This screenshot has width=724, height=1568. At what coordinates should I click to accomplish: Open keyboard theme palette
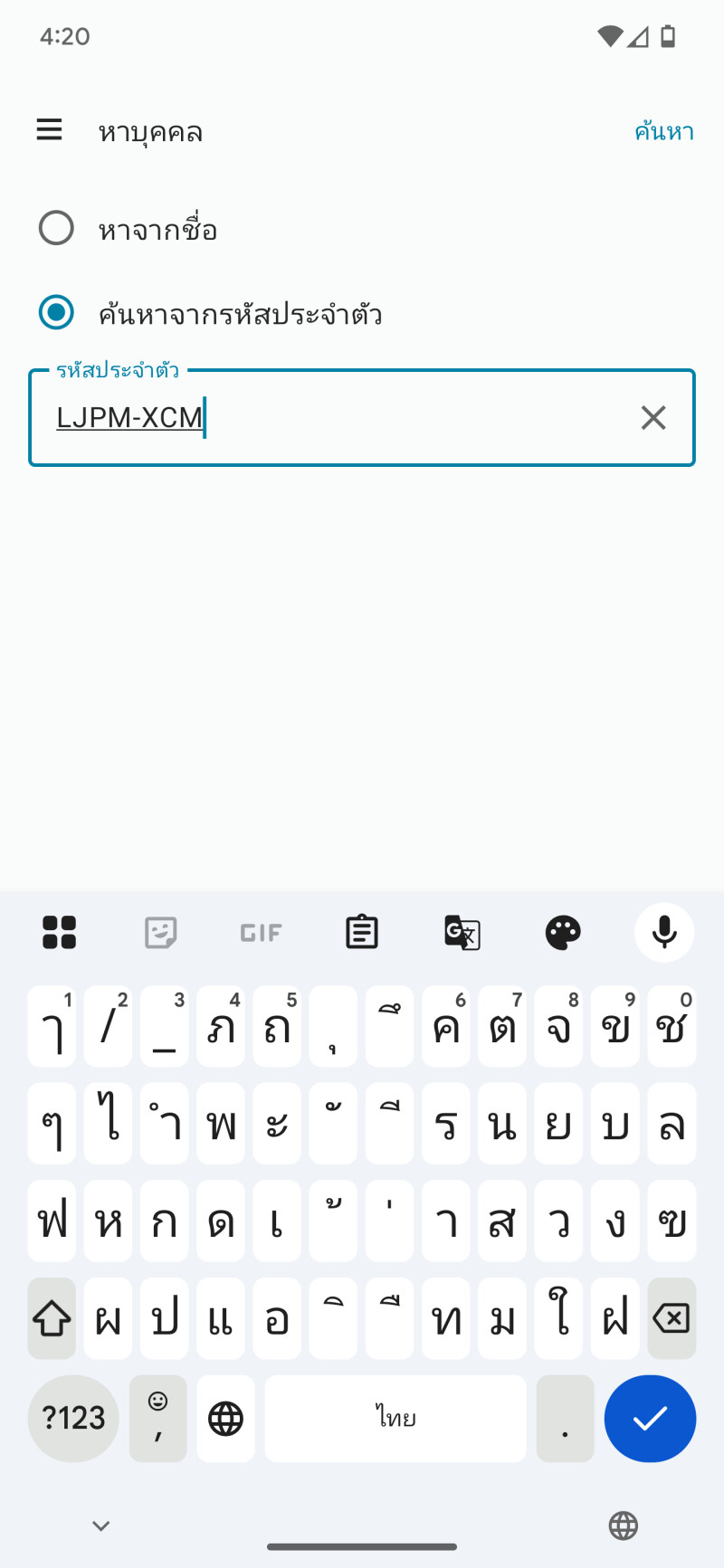pyautogui.click(x=563, y=932)
